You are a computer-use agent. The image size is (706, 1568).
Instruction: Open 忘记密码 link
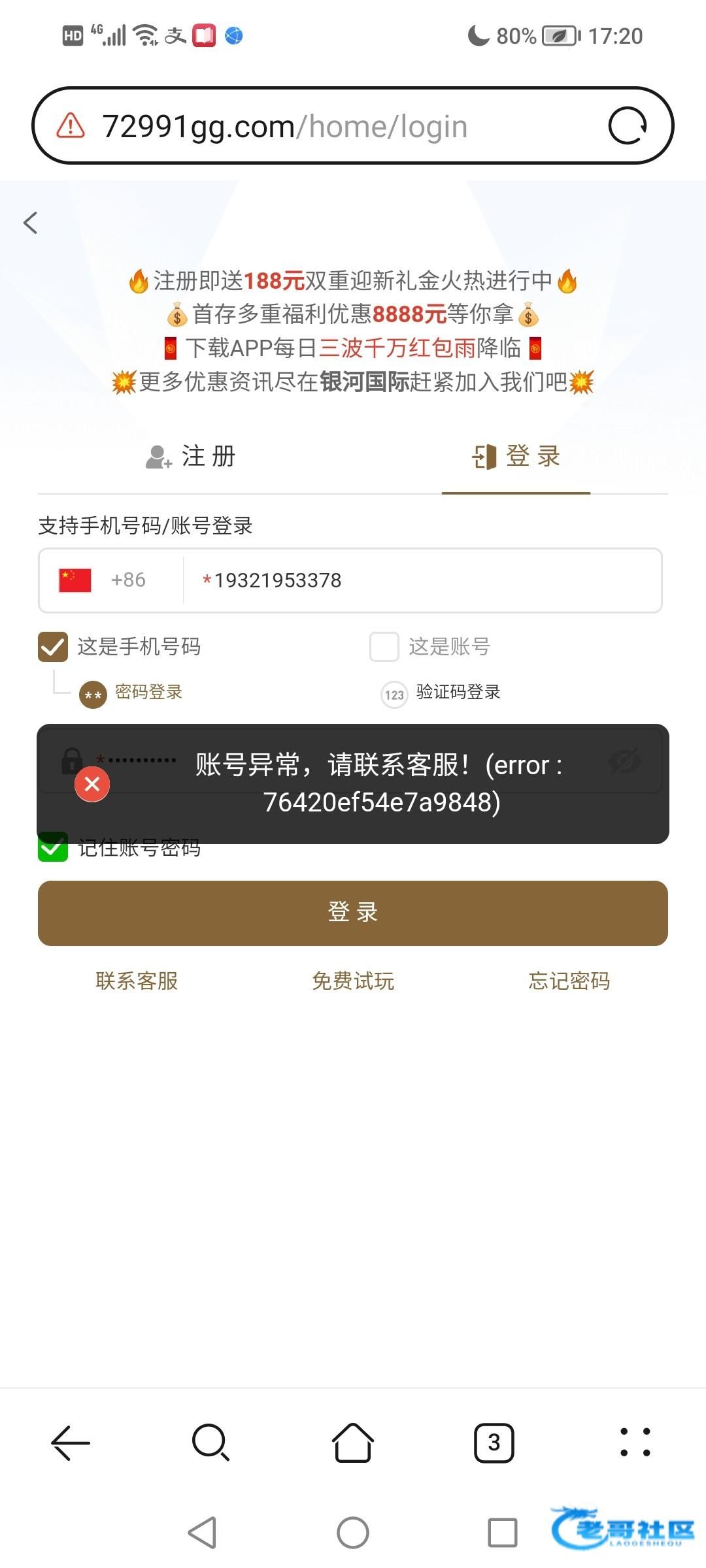tap(569, 981)
